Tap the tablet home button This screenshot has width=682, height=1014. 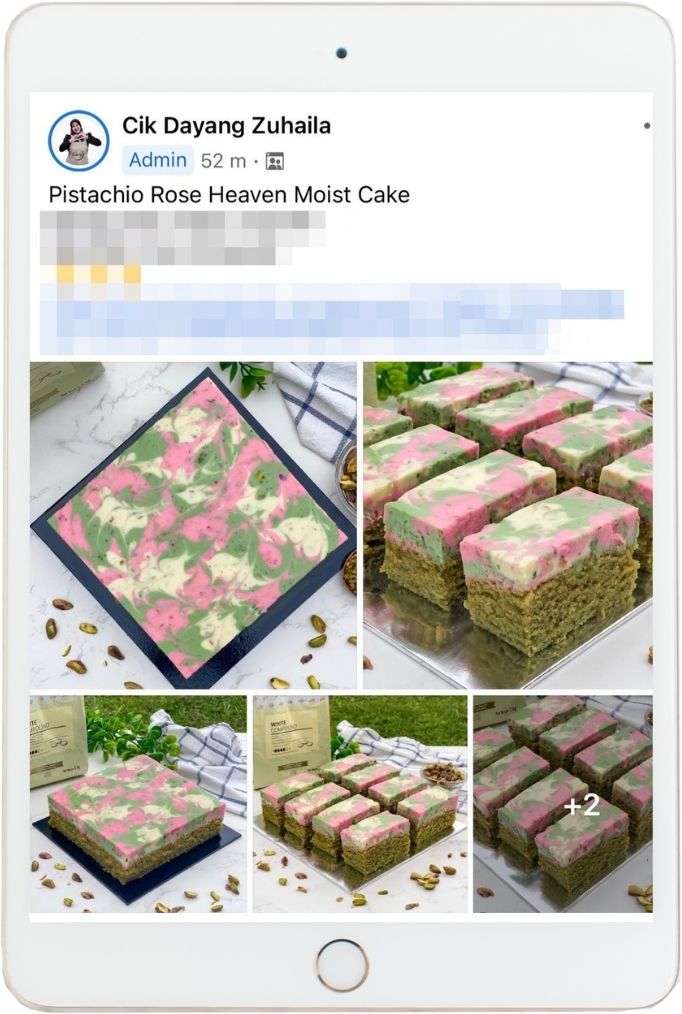click(341, 965)
